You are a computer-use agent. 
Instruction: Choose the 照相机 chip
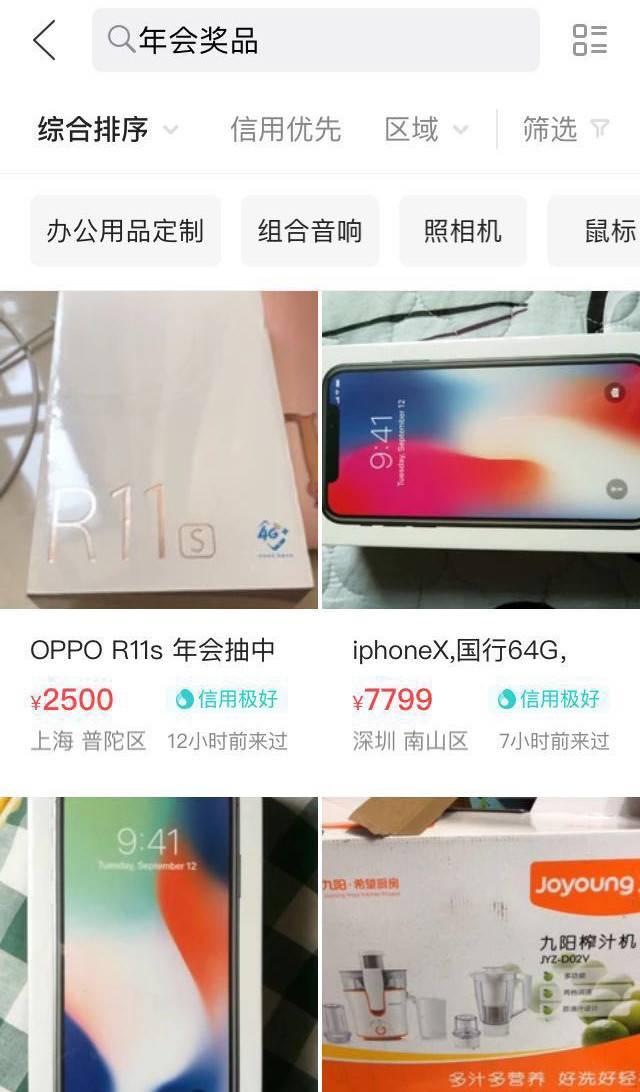pos(463,231)
